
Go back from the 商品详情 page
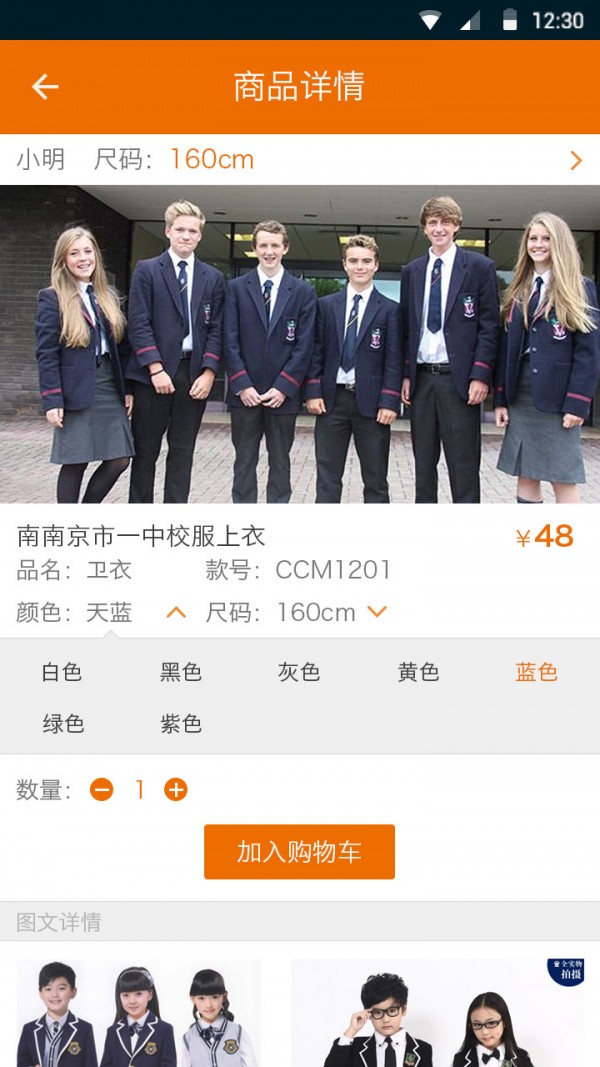pyautogui.click(x=45, y=87)
